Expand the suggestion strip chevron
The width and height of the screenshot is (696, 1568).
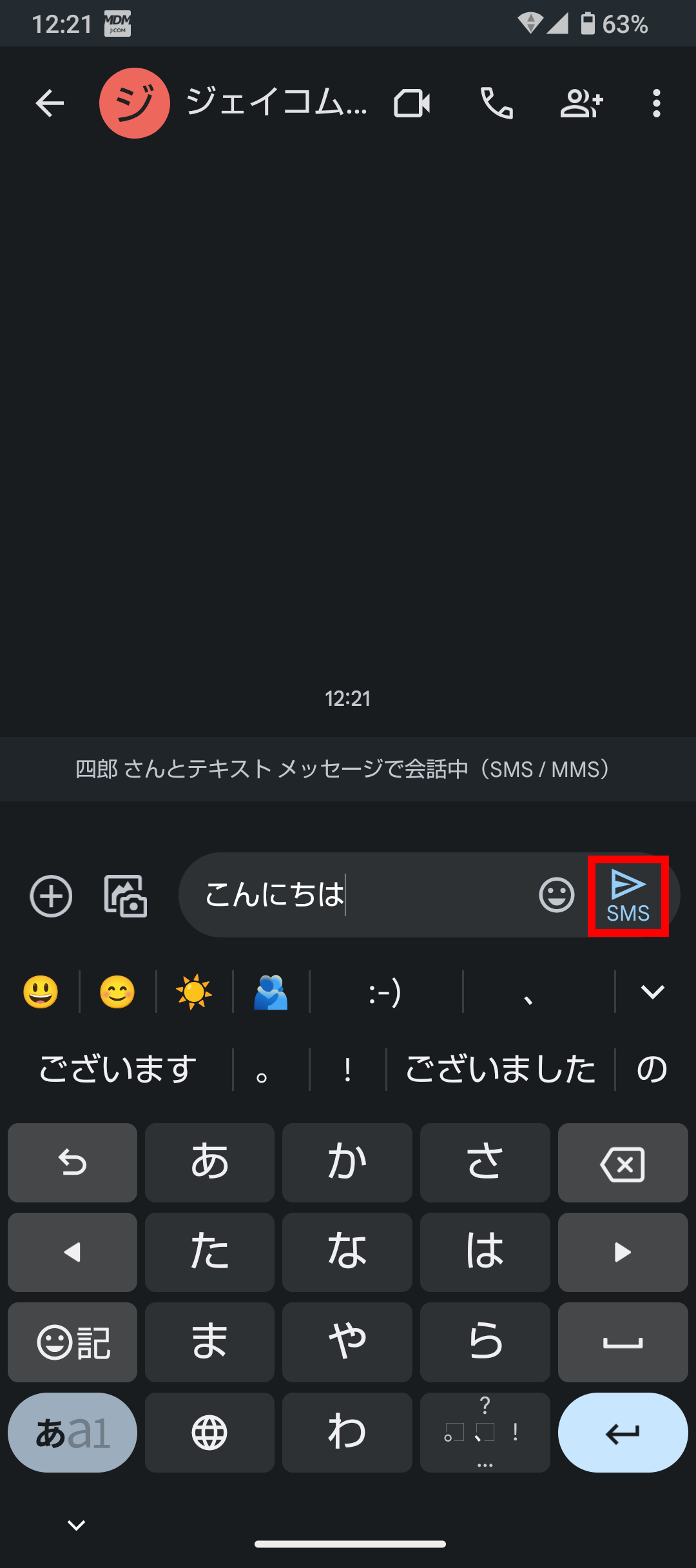click(652, 992)
